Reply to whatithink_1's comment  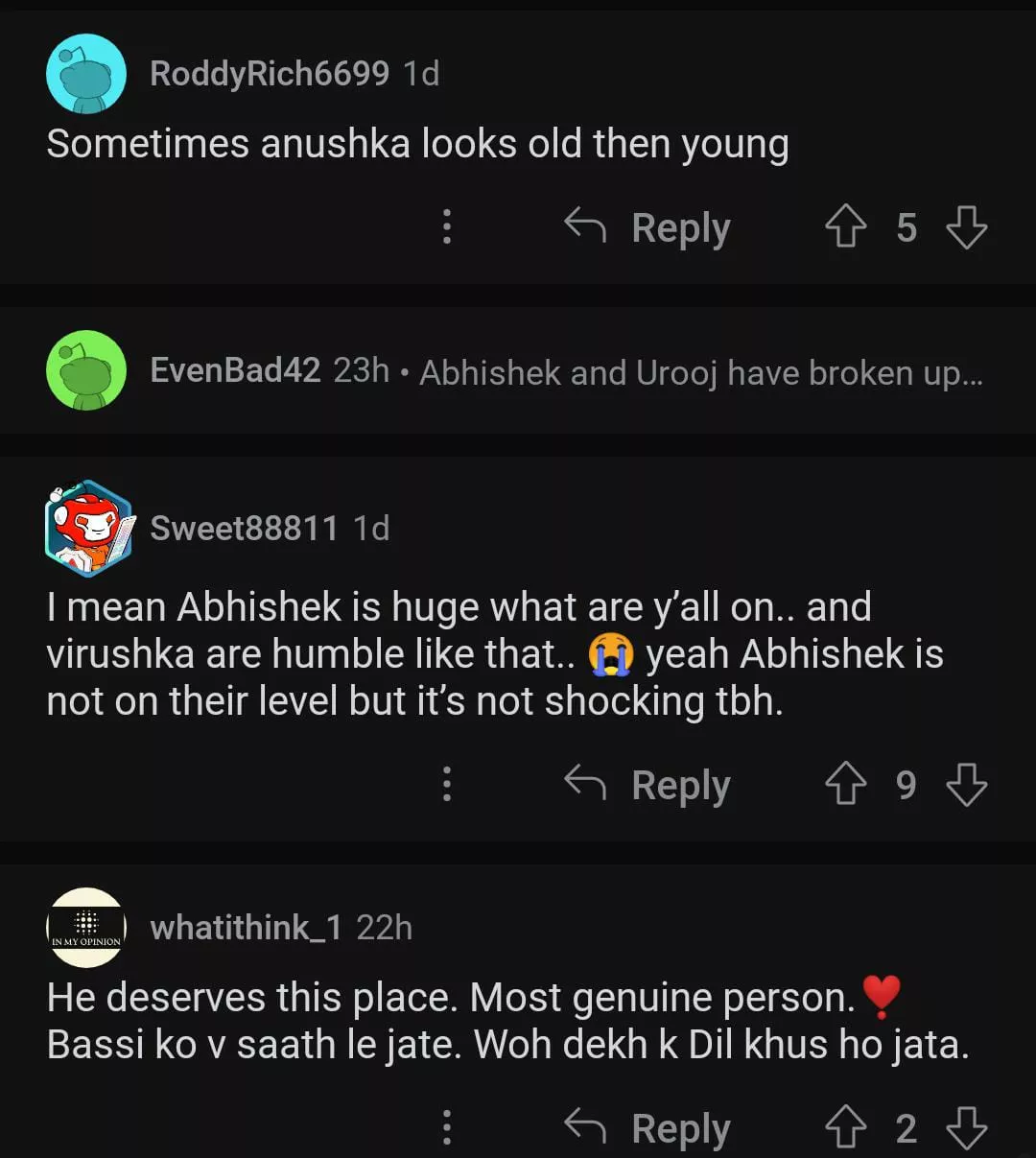click(648, 1128)
